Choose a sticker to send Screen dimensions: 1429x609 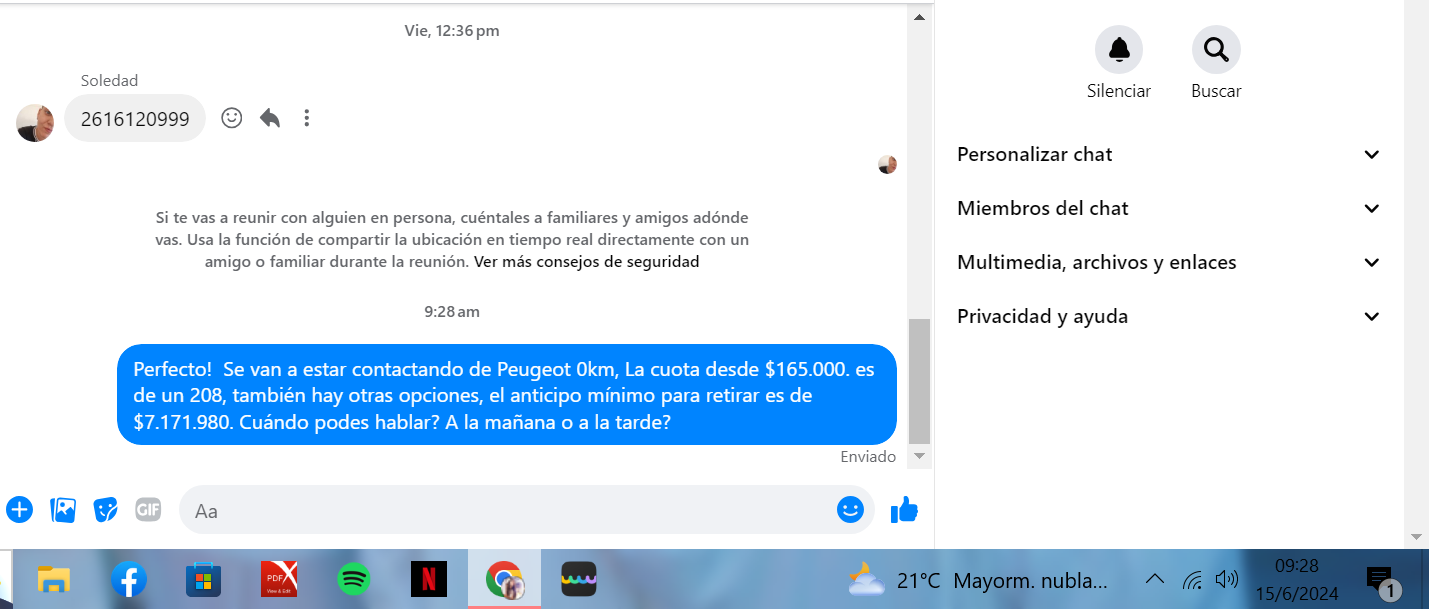click(105, 510)
